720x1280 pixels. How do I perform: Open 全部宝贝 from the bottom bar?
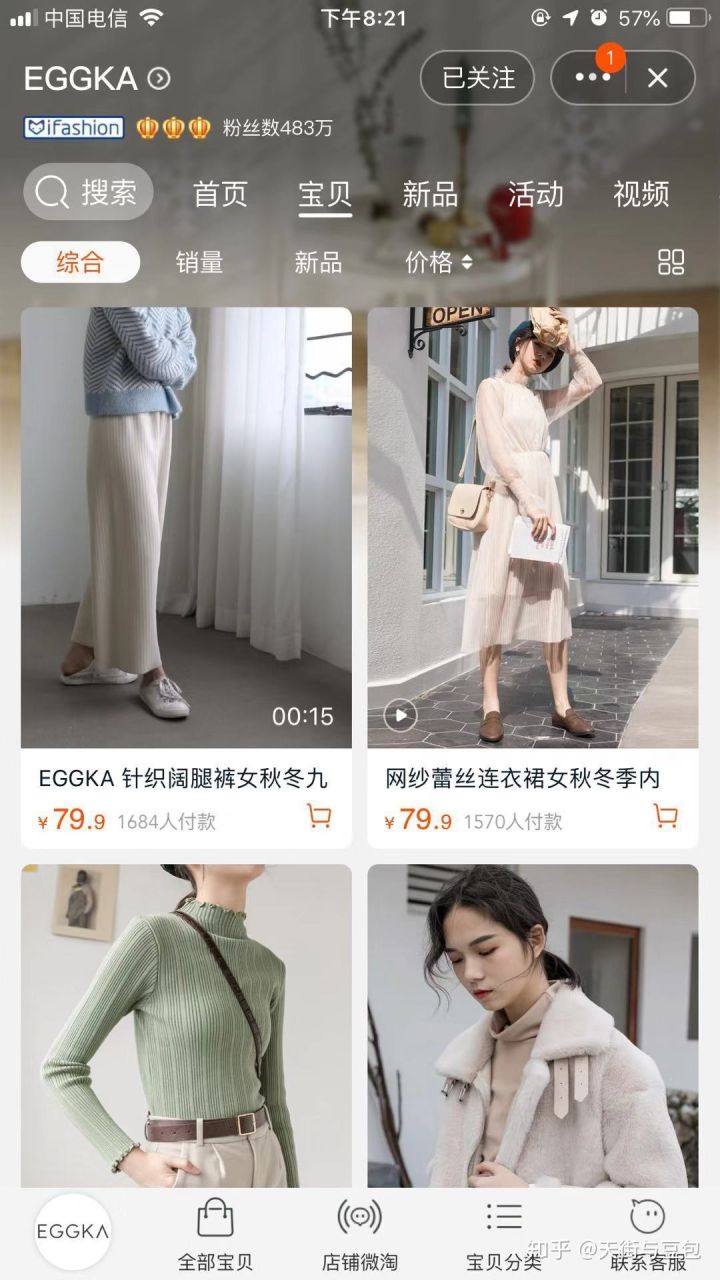pyautogui.click(x=215, y=1230)
